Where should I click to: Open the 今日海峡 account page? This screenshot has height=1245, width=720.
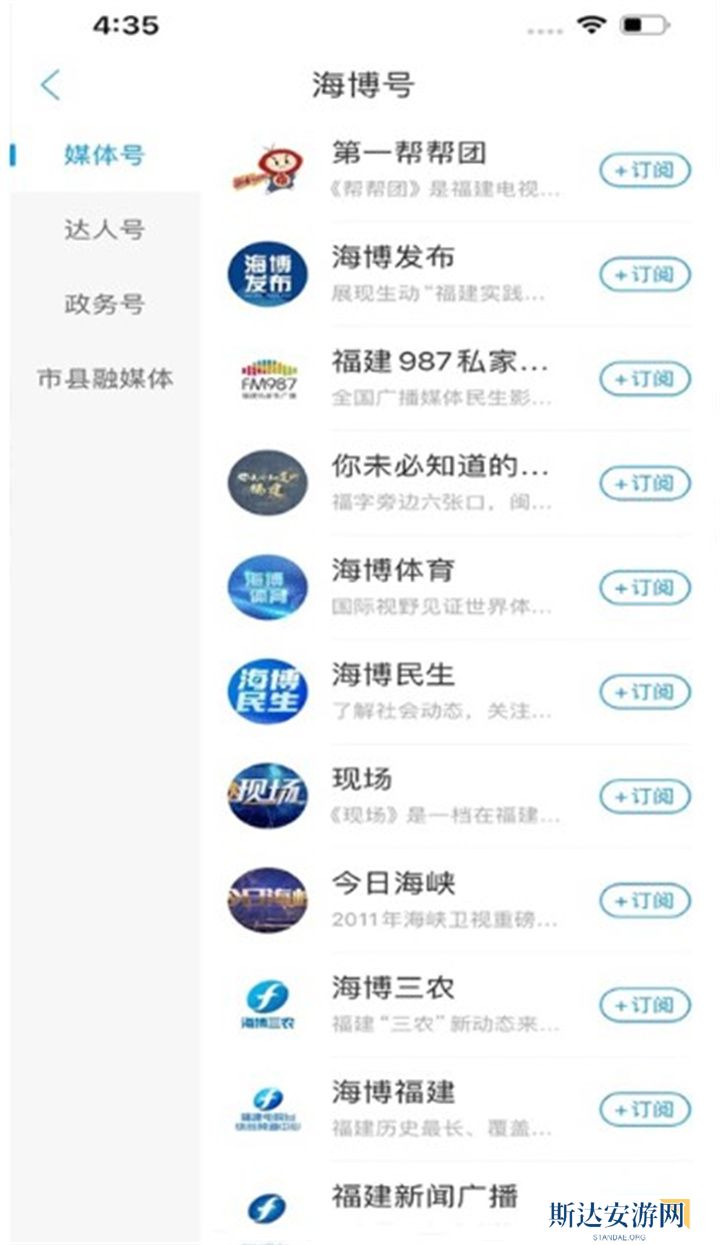tap(393, 884)
